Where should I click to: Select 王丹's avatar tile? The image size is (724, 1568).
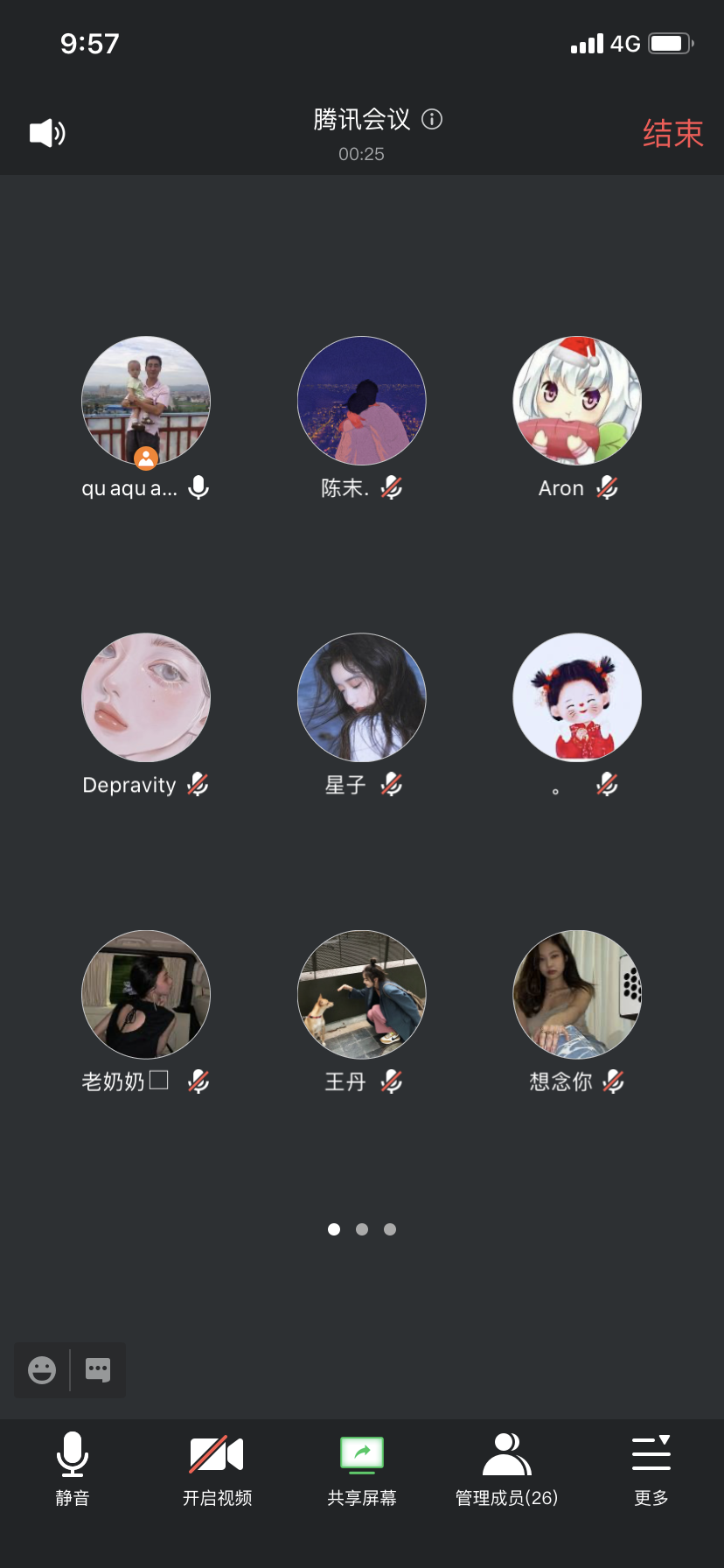pos(362,994)
